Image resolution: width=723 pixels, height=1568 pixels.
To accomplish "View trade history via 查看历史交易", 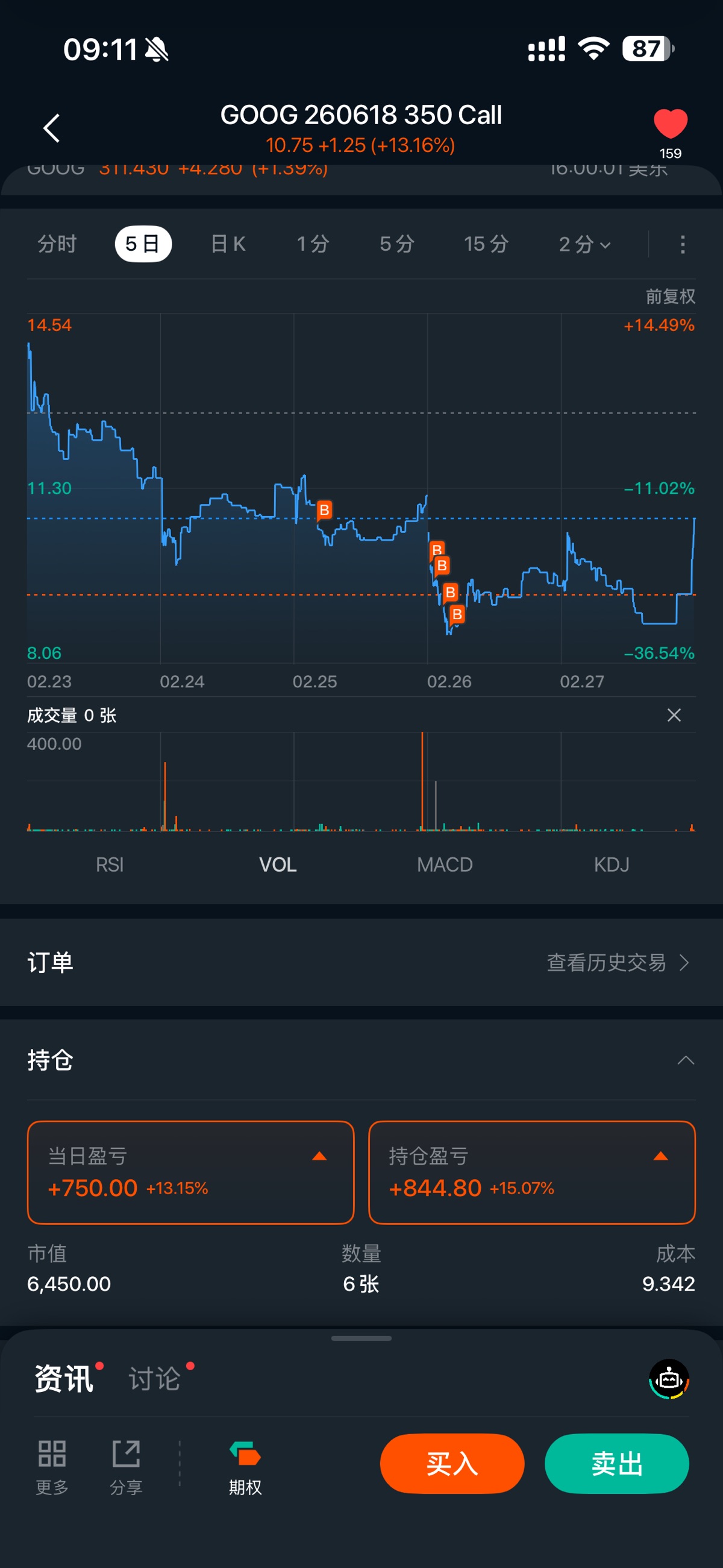I will click(x=618, y=962).
